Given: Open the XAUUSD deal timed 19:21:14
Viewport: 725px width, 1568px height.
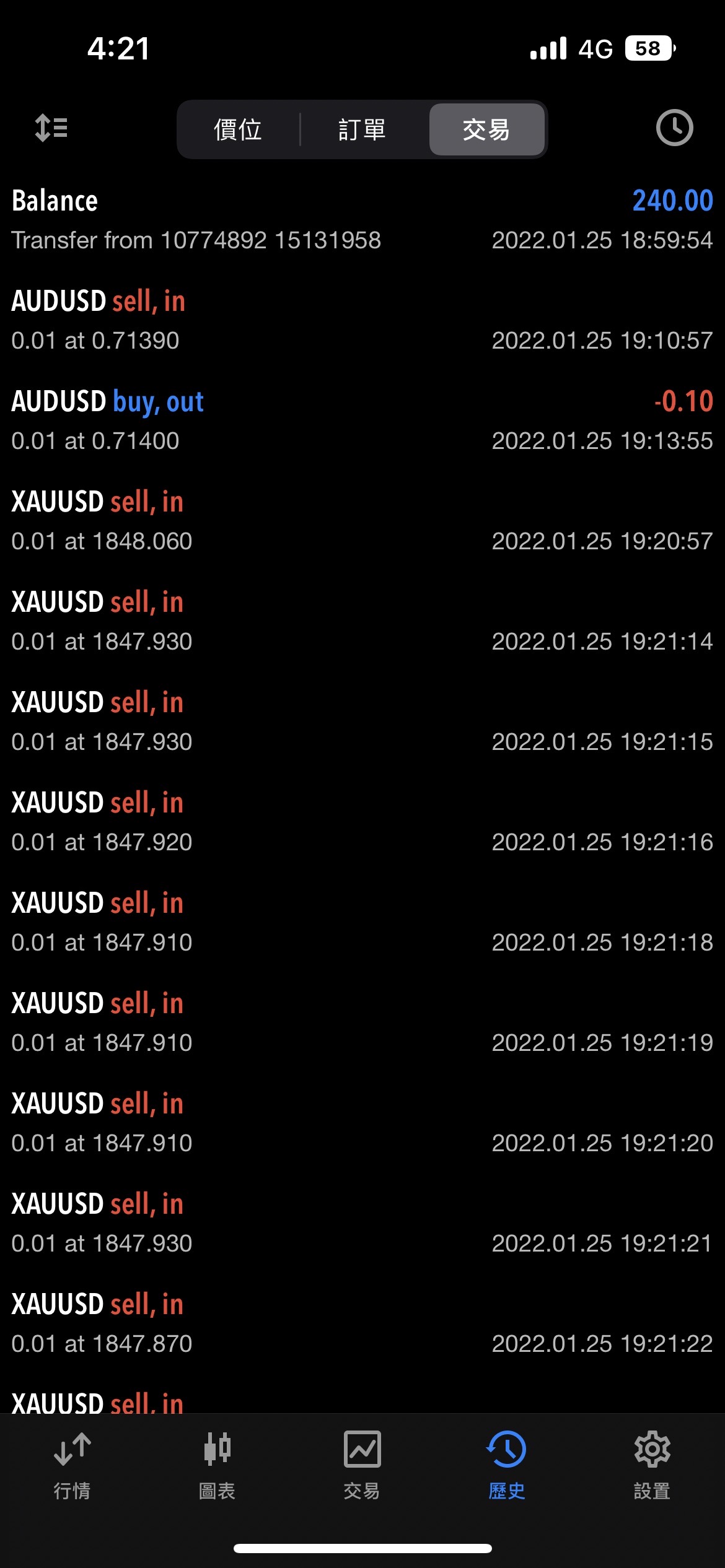Looking at the screenshot, I should pyautogui.click(x=362, y=621).
